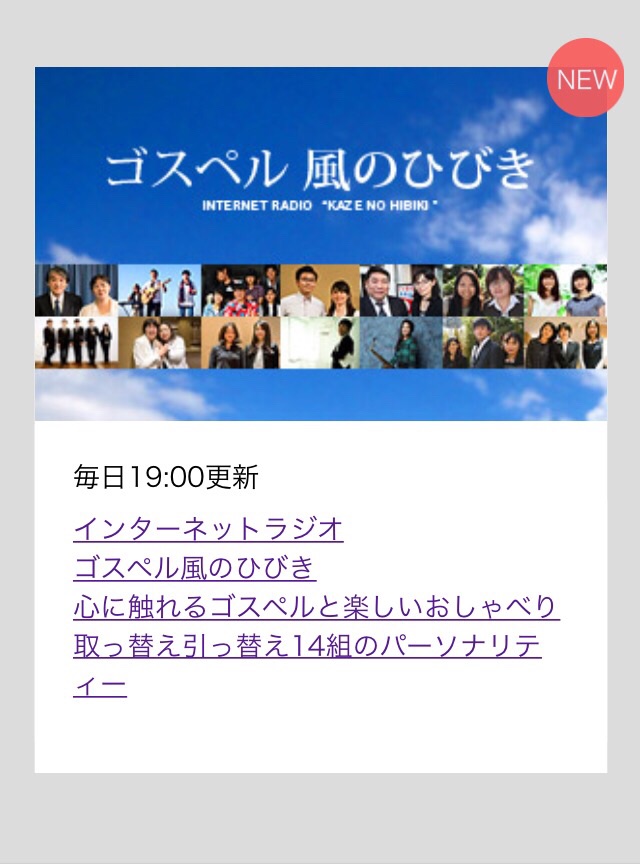640x864 pixels.
Task: Open the ゴスペル 風のひびき banner image
Action: pyautogui.click(x=320, y=244)
